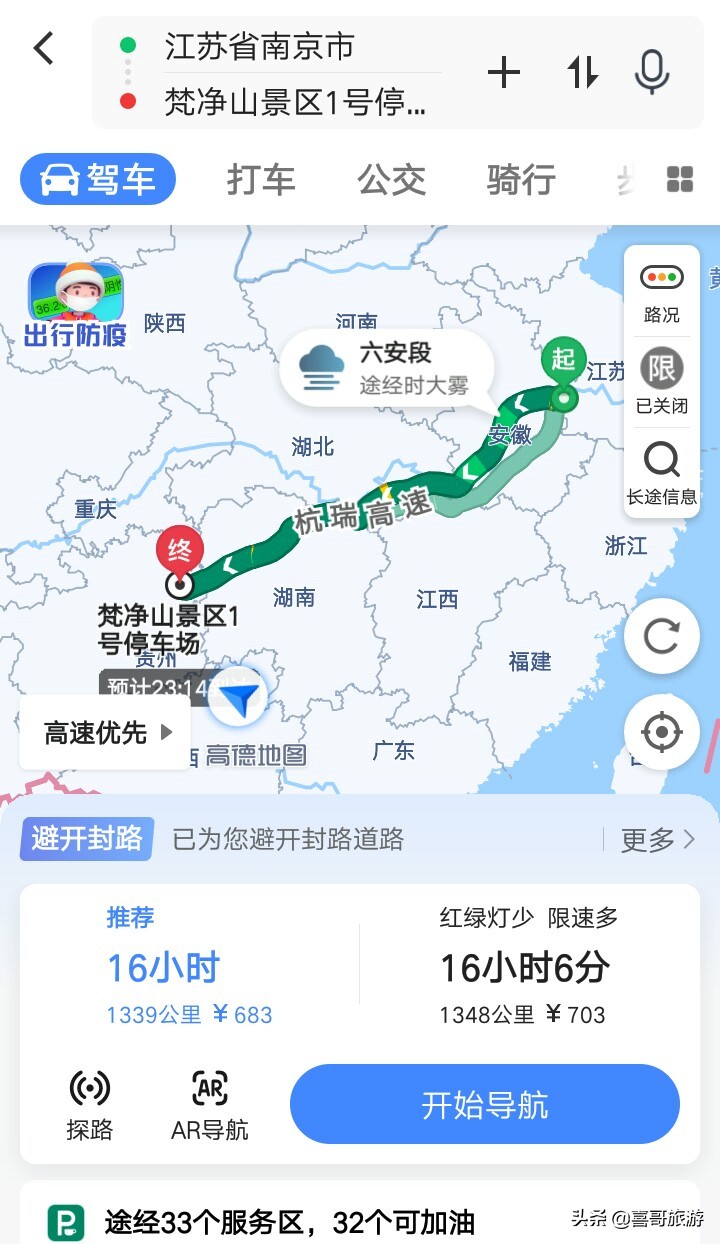Screen dimensions: 720x1244
Task: Expand the 高速优先 route preference
Action: (x=106, y=733)
